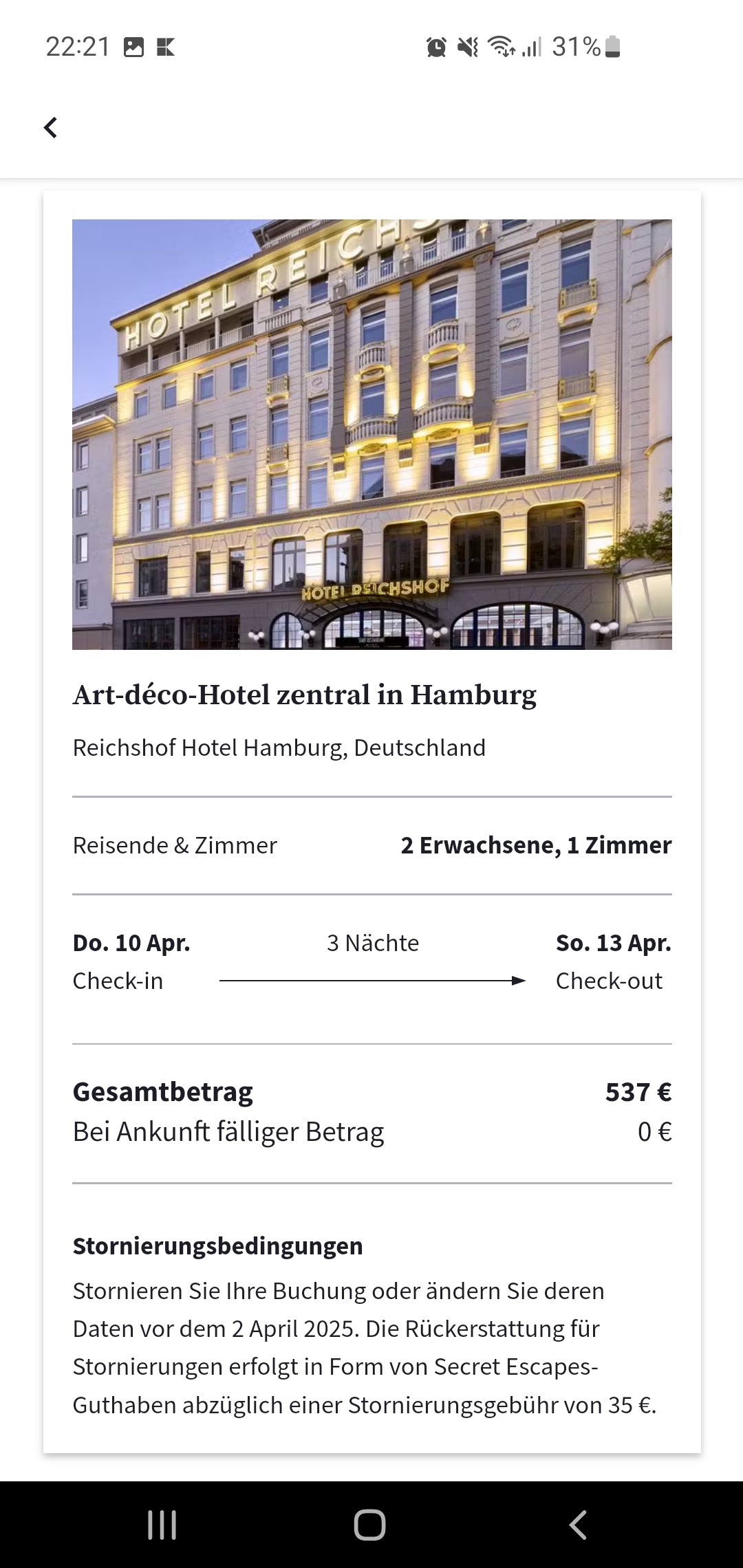Tap the system home button
This screenshot has width=743, height=1568.
[370, 1524]
